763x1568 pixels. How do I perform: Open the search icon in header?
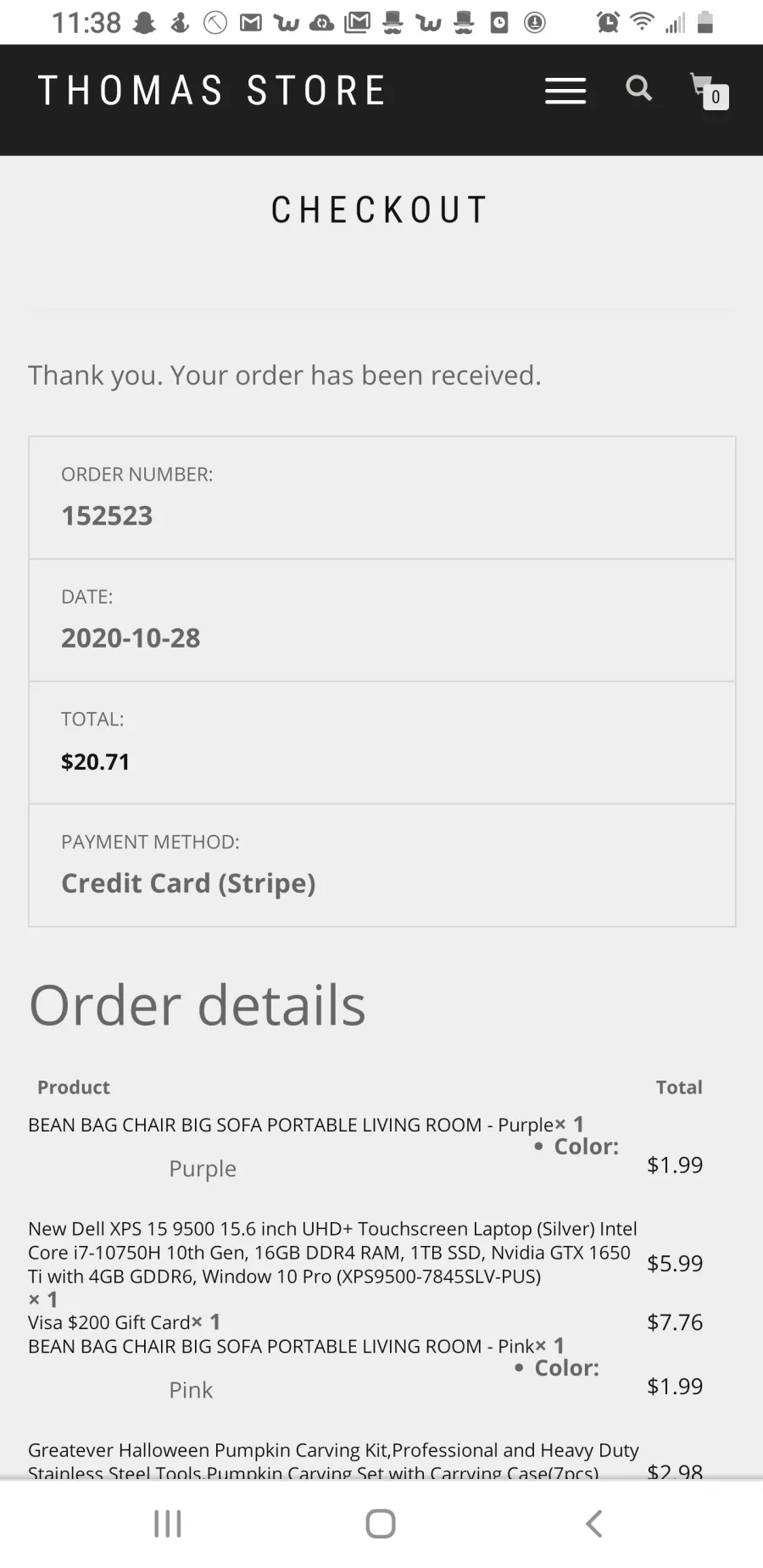point(638,88)
